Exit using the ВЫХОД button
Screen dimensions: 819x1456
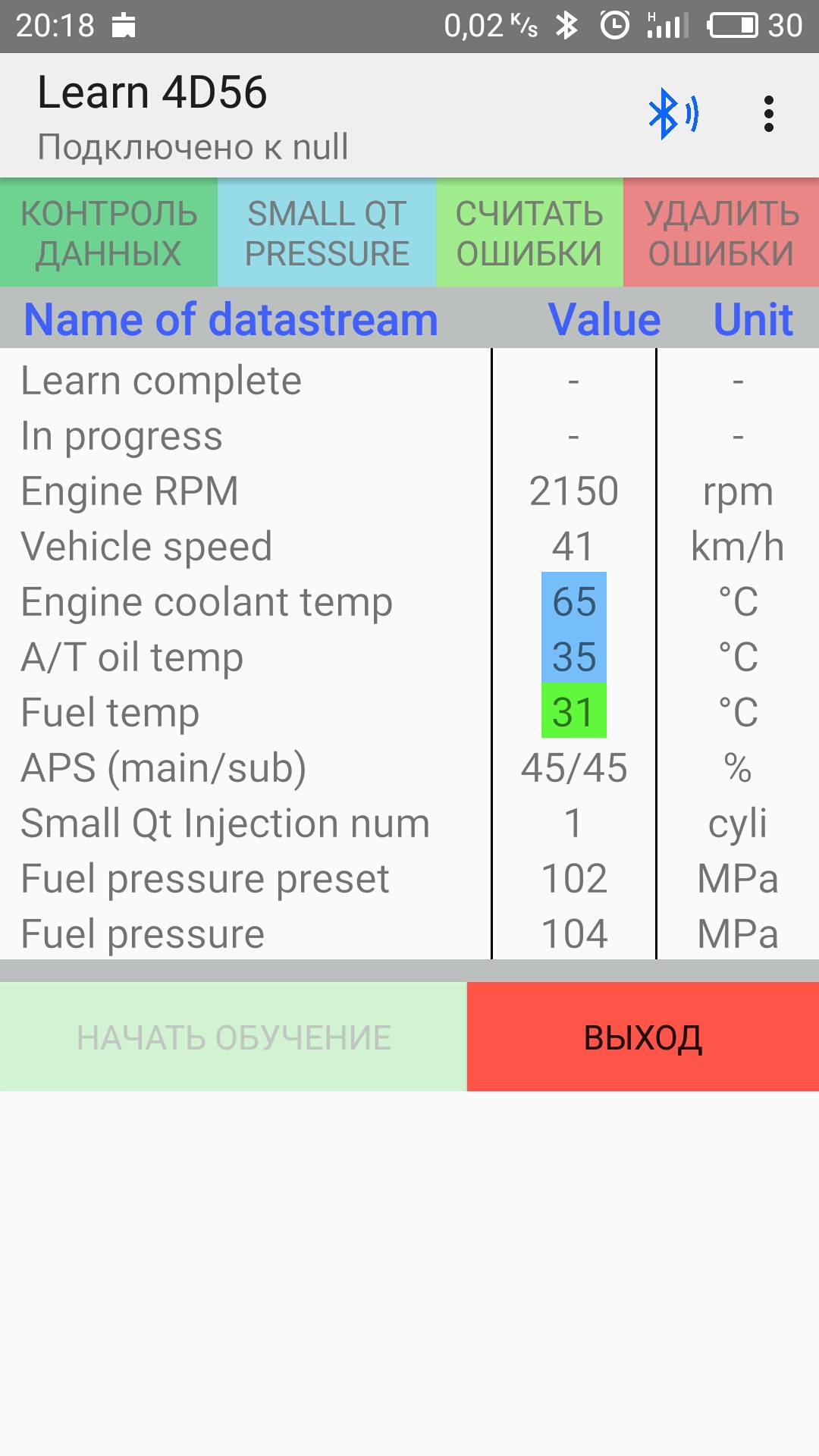click(643, 1037)
